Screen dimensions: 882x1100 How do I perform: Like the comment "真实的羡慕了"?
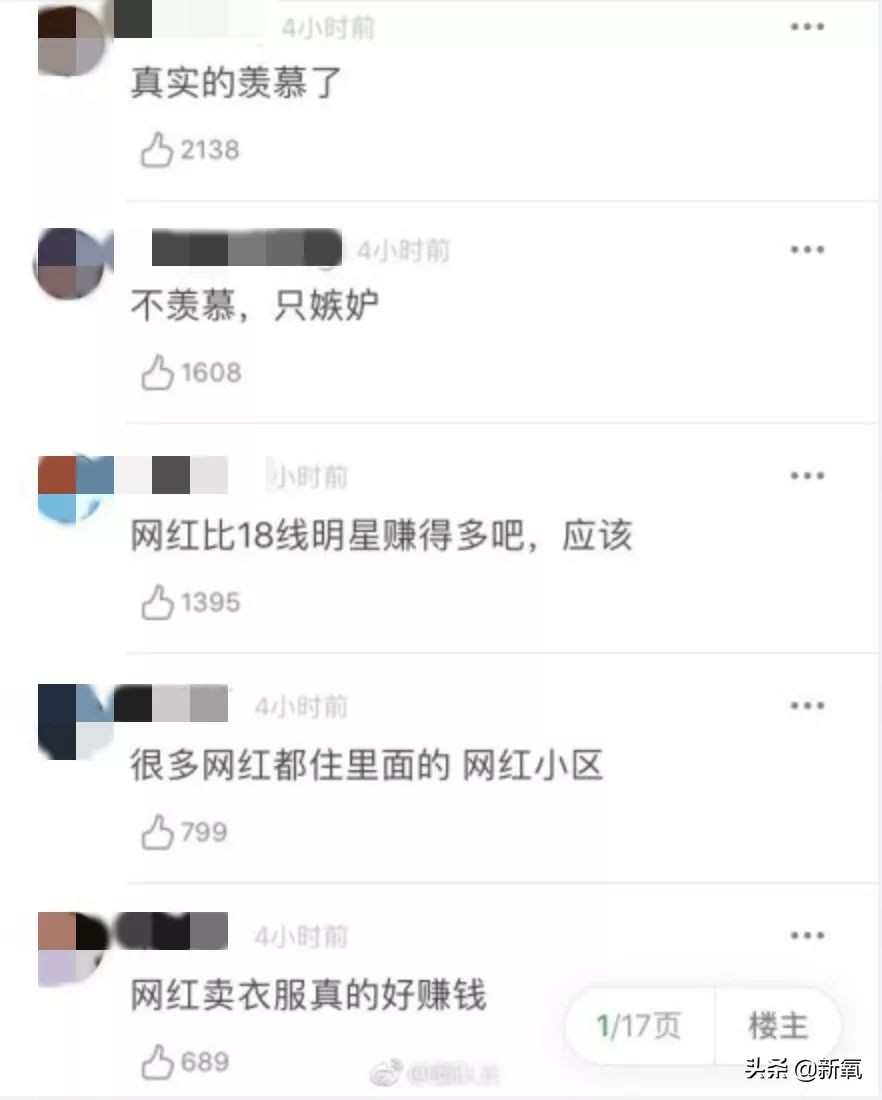click(x=158, y=148)
